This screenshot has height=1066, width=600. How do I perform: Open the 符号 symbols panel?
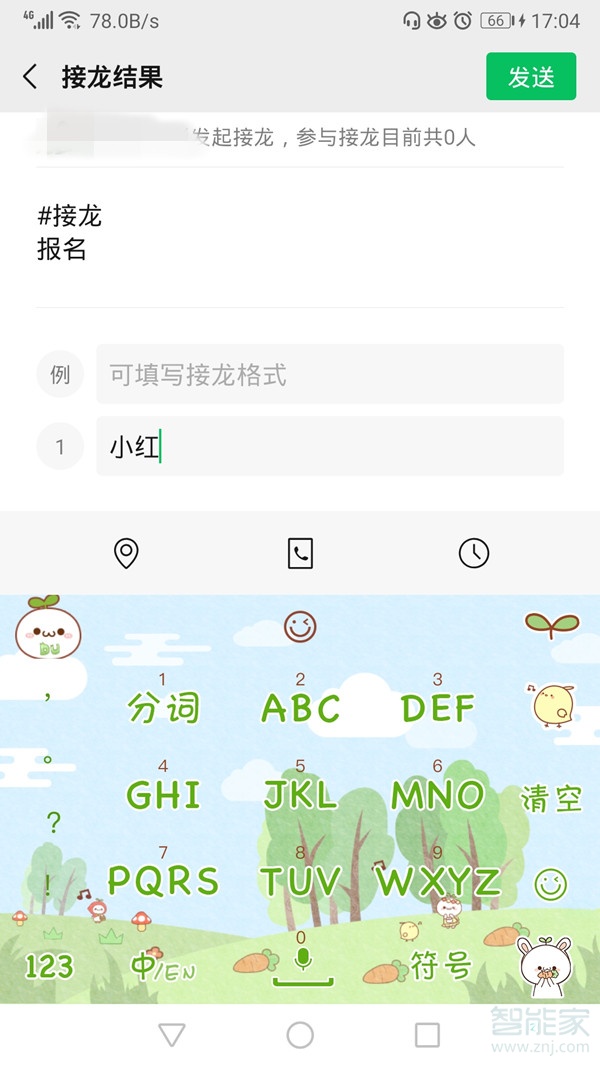(440, 966)
